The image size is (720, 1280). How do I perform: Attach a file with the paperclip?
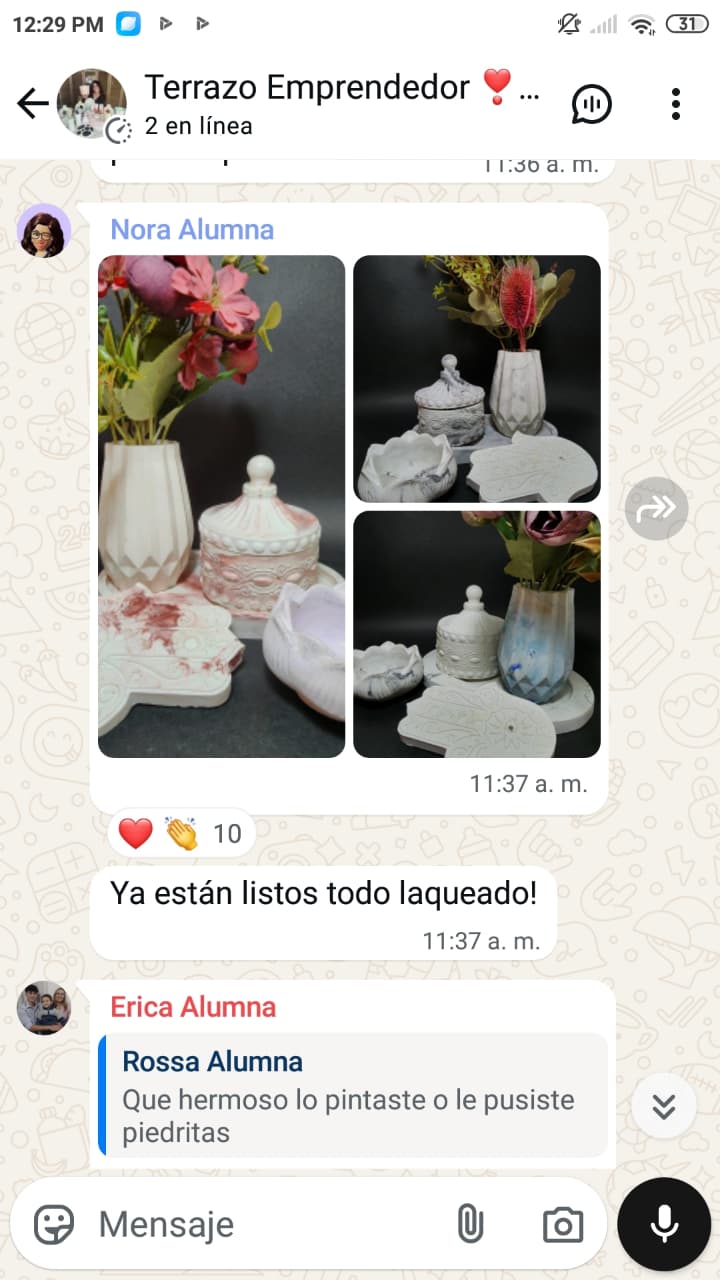point(470,1224)
